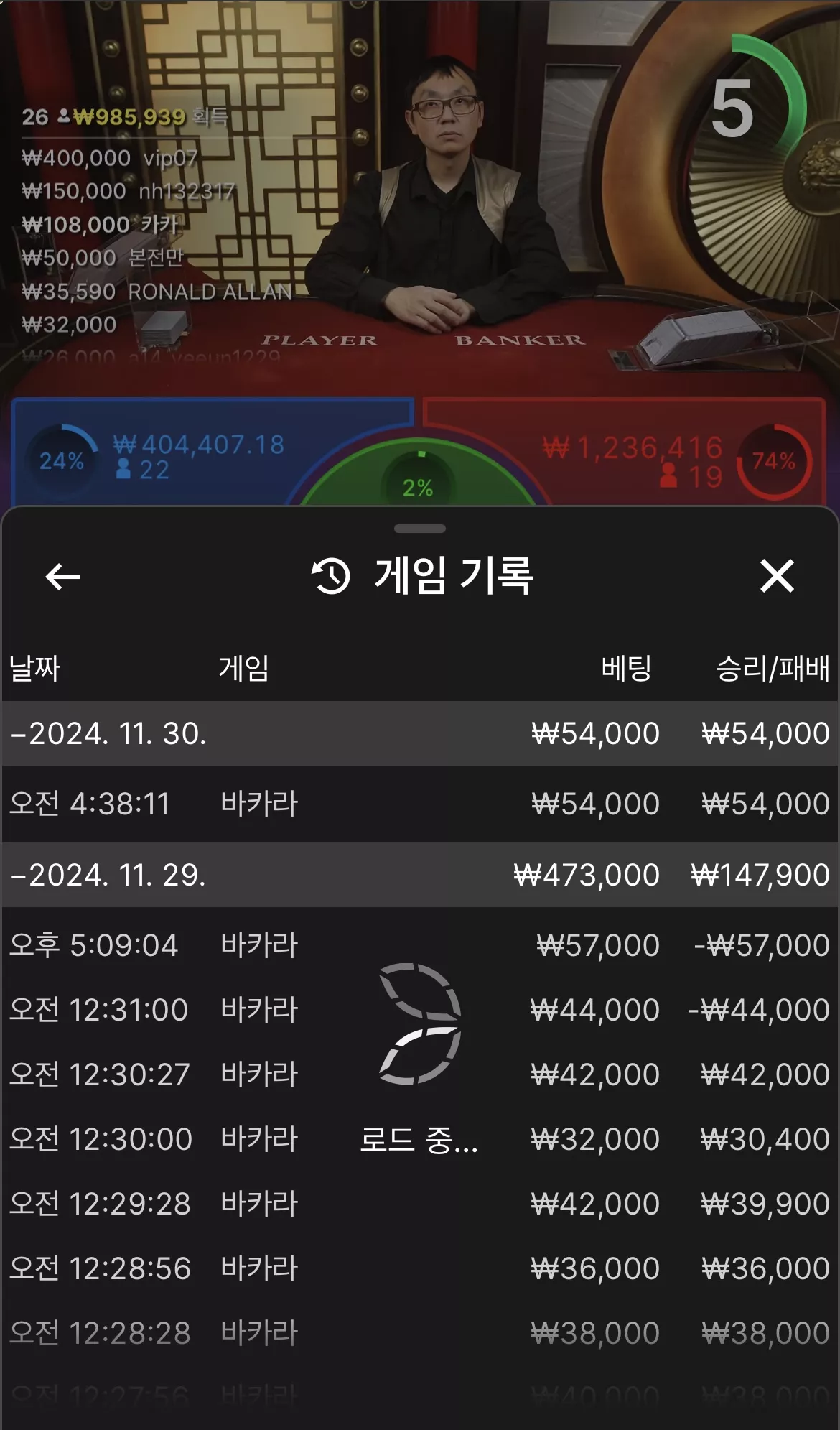Close the game history panel
The image size is (840, 1430).
tap(777, 576)
